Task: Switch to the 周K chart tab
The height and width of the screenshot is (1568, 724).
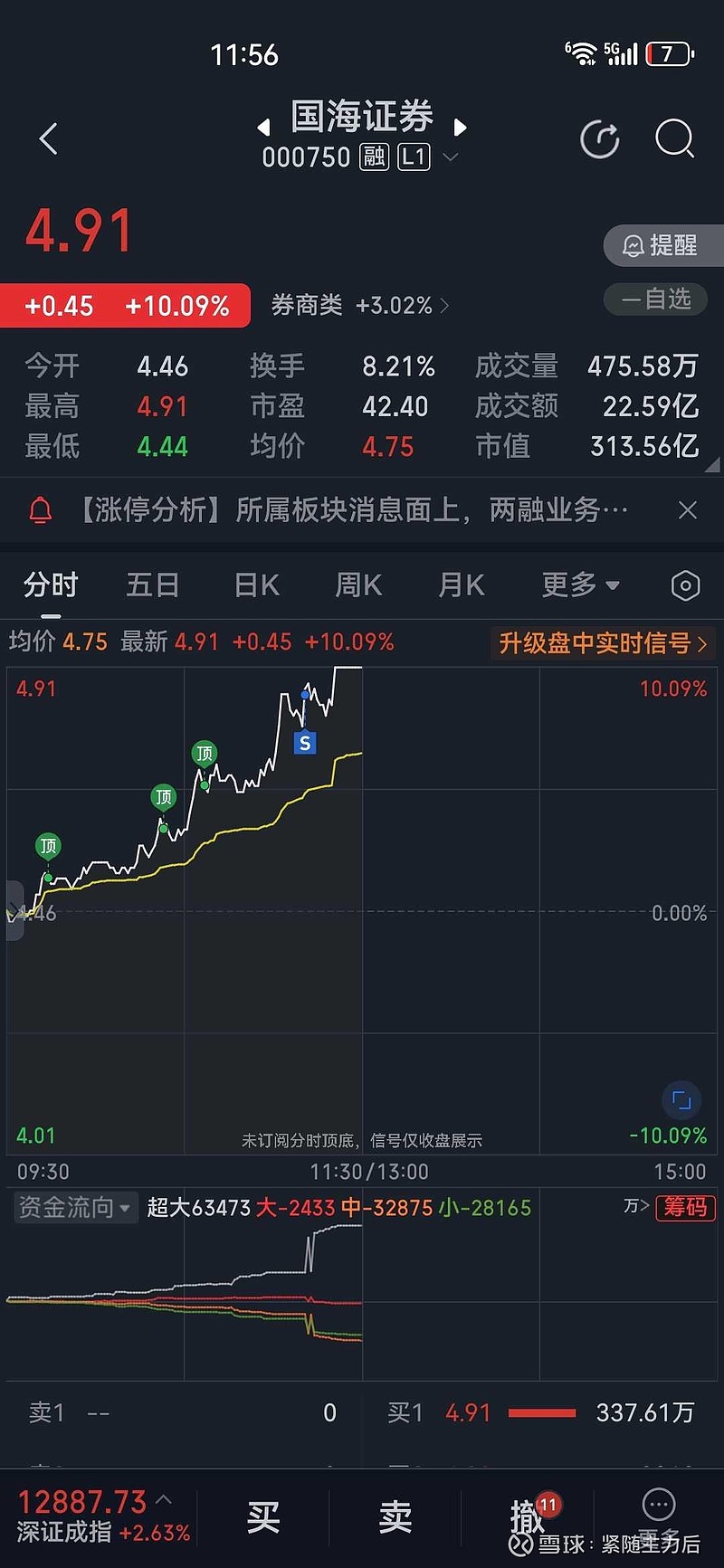Action: click(358, 585)
